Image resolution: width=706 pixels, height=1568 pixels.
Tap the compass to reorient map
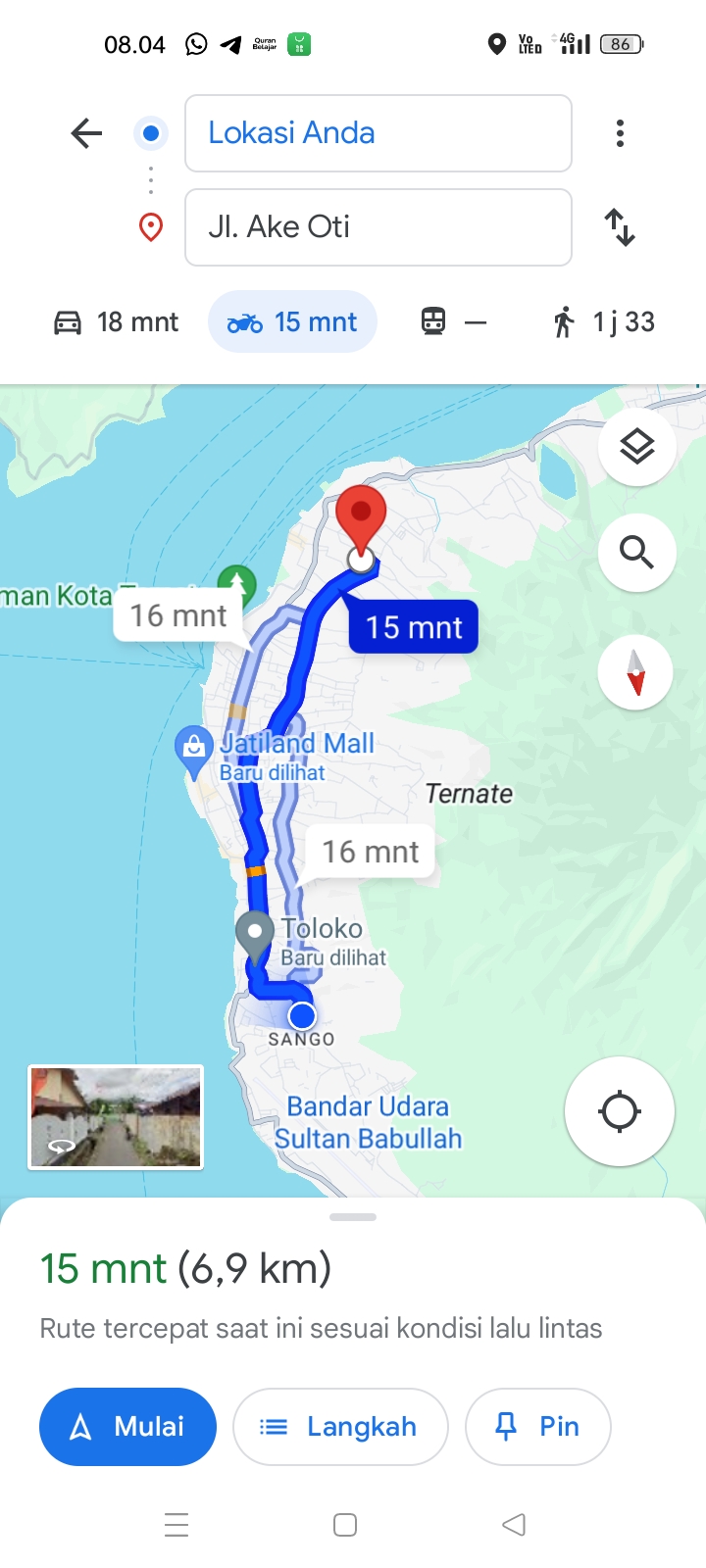pyautogui.click(x=635, y=672)
